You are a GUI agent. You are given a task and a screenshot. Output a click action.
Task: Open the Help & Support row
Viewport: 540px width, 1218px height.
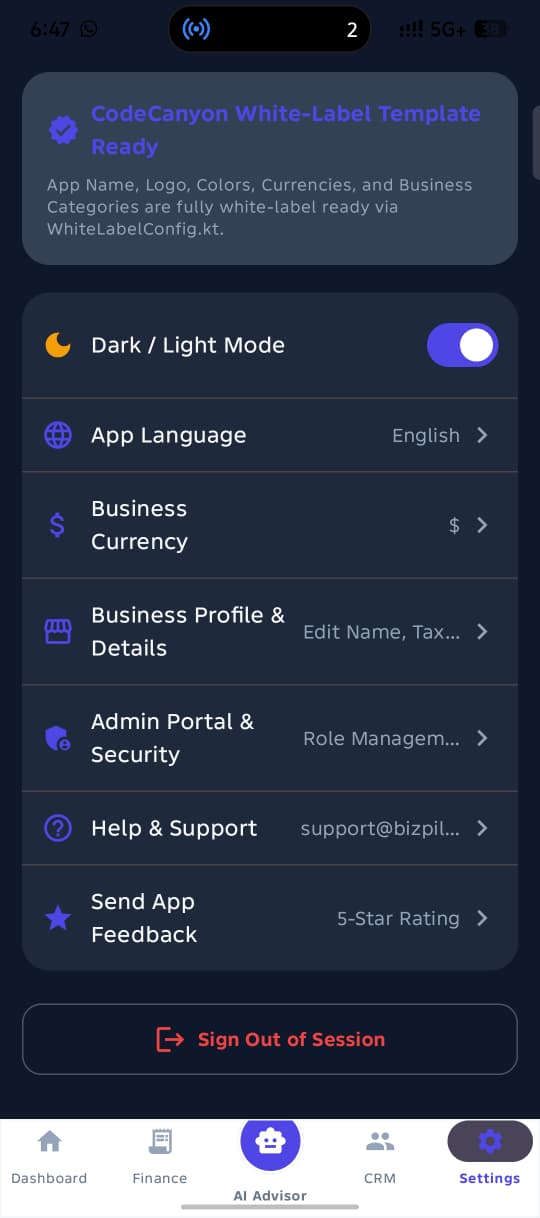tap(270, 828)
